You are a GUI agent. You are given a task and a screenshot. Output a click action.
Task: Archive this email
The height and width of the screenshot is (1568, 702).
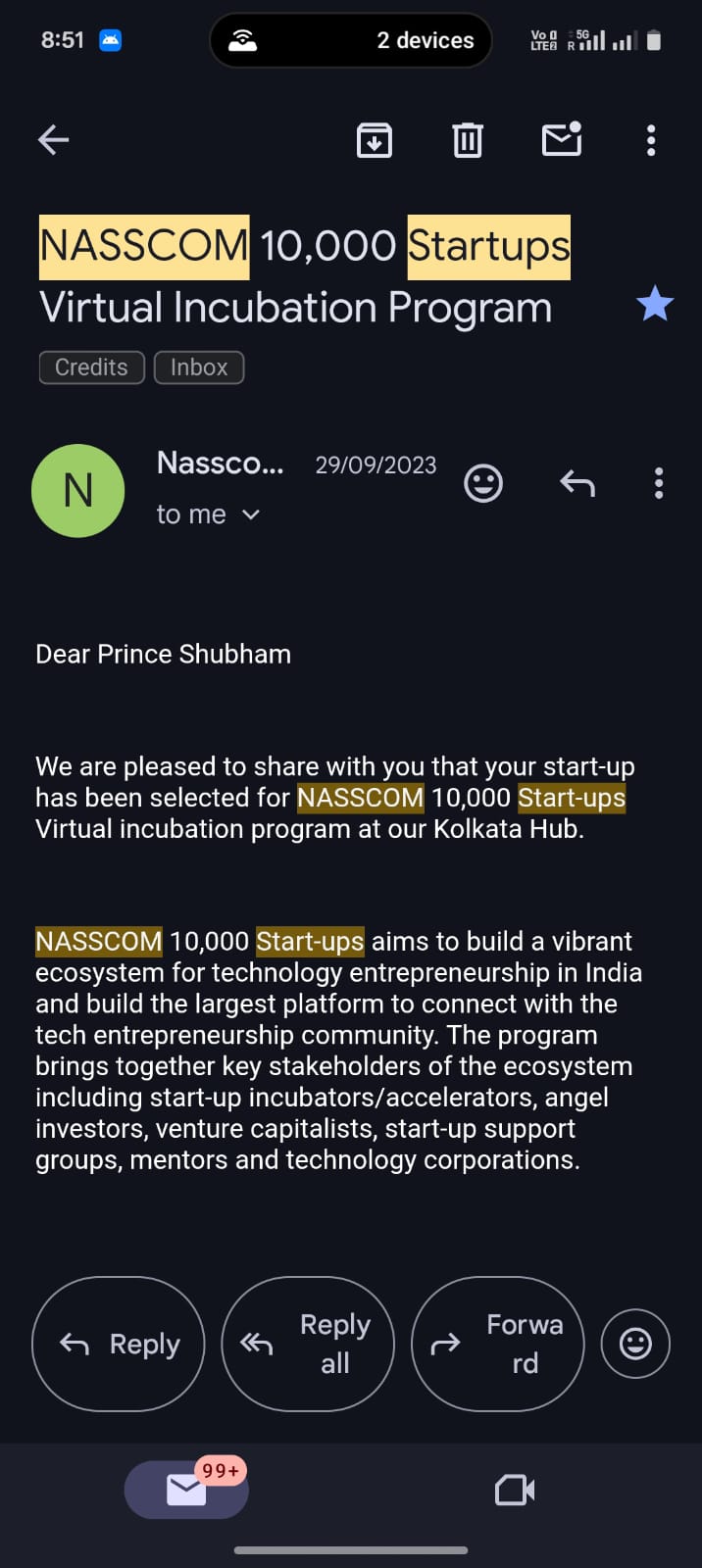pos(374,140)
